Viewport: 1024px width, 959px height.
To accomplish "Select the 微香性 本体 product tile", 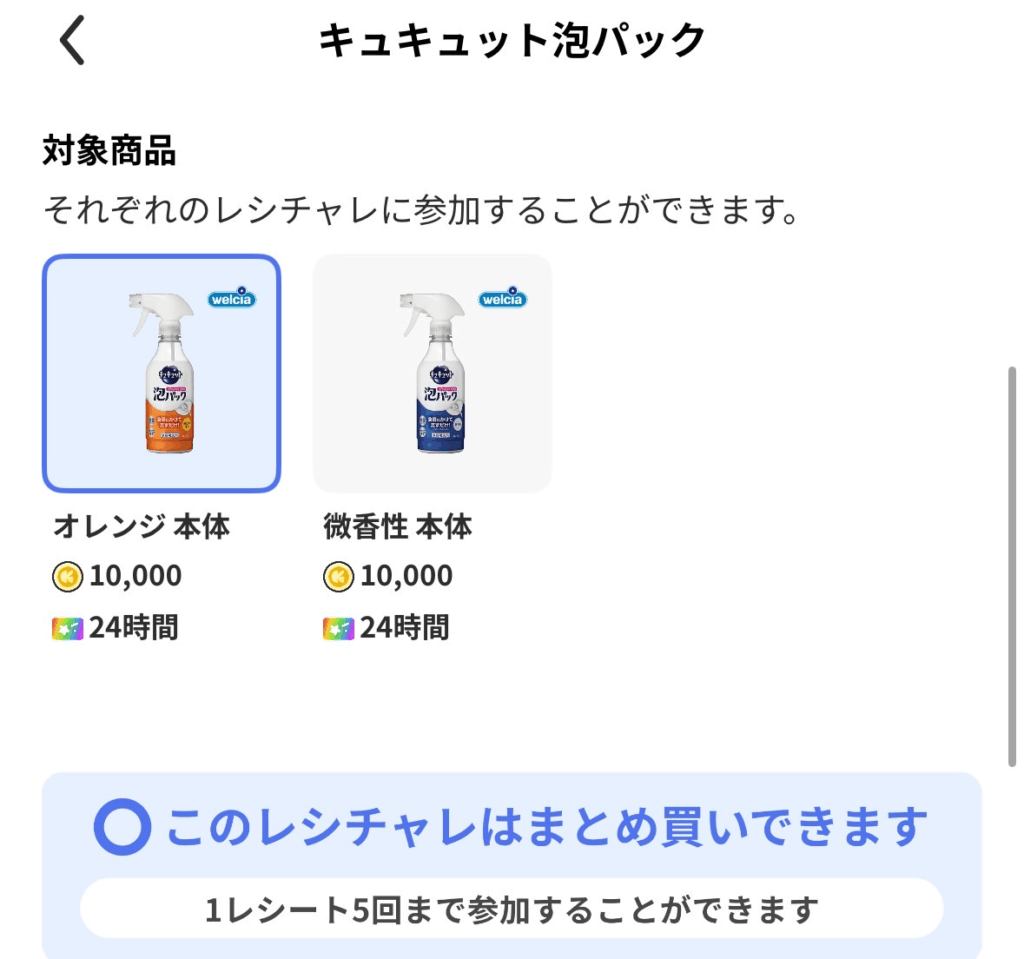I will tap(432, 373).
